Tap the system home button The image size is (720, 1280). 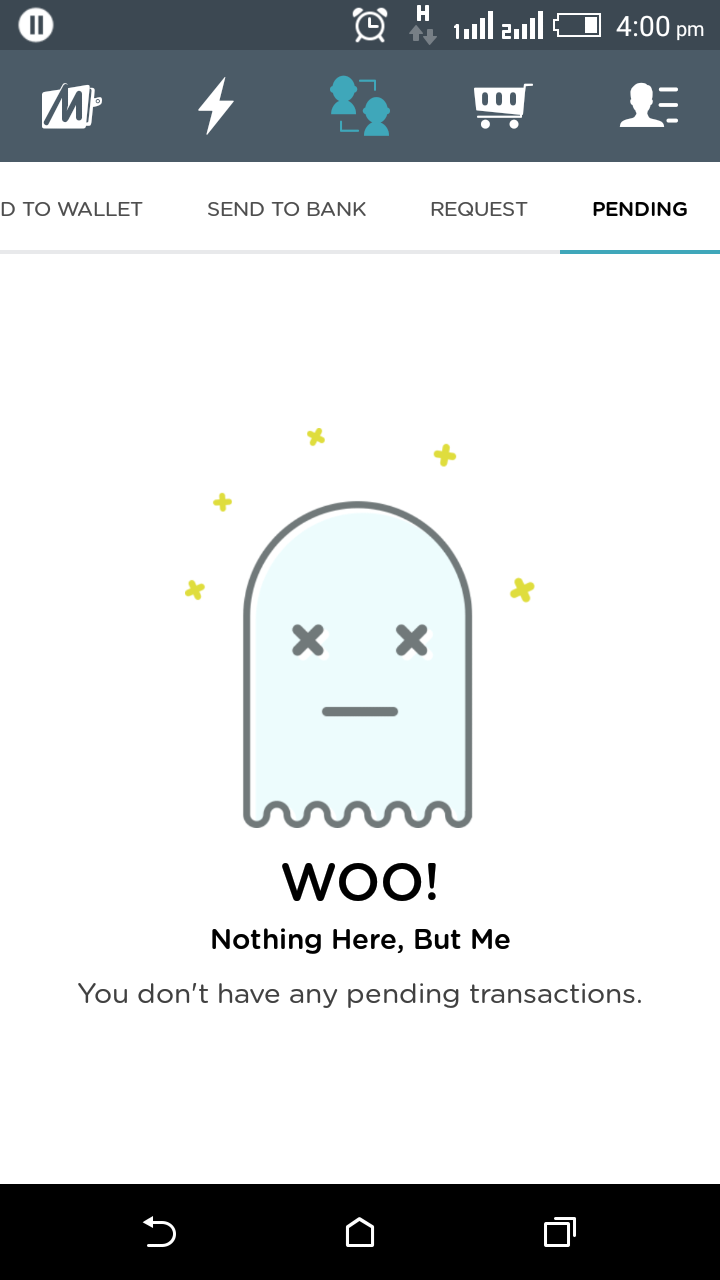360,1232
